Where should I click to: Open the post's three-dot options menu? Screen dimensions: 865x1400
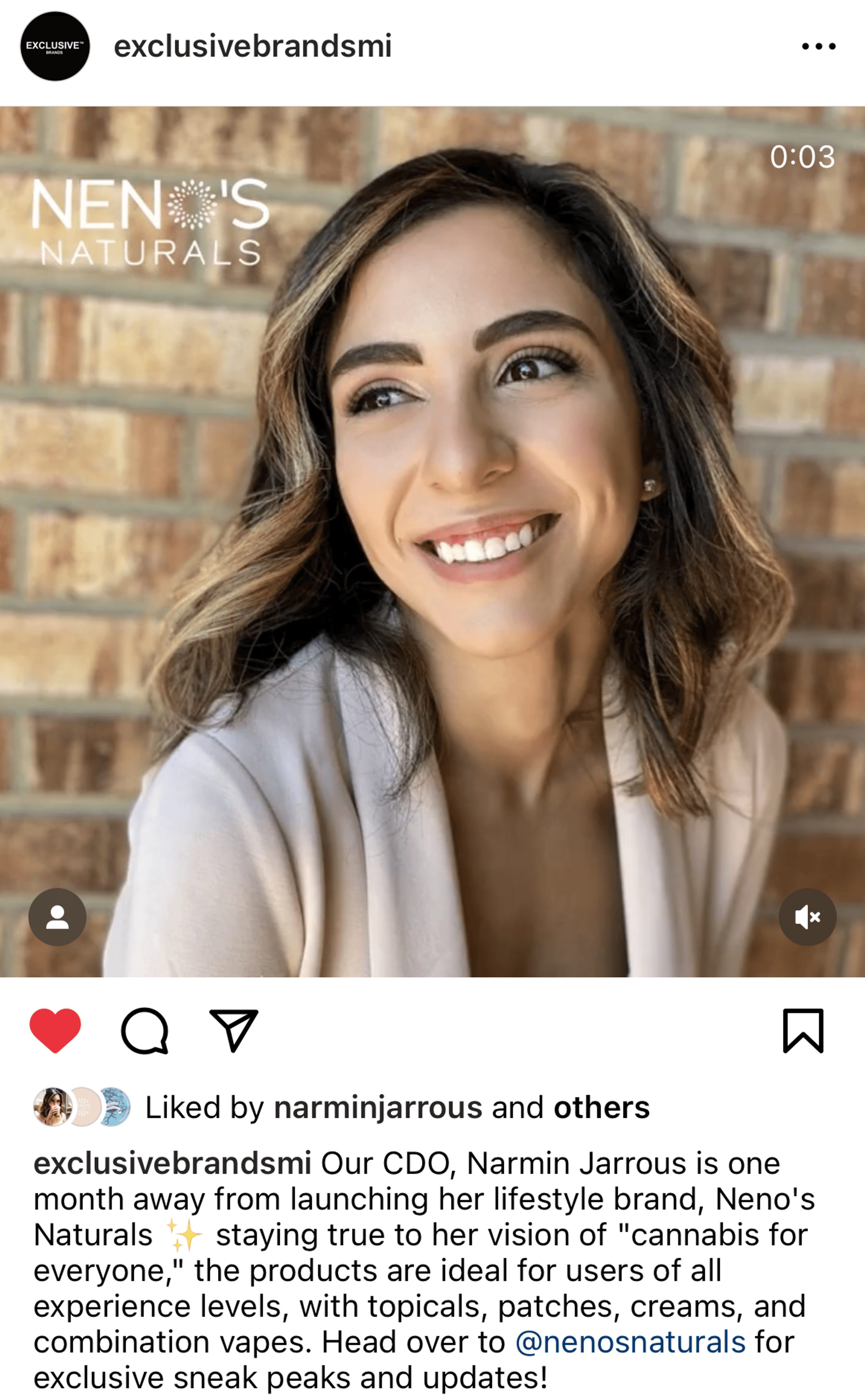pyautogui.click(x=818, y=46)
